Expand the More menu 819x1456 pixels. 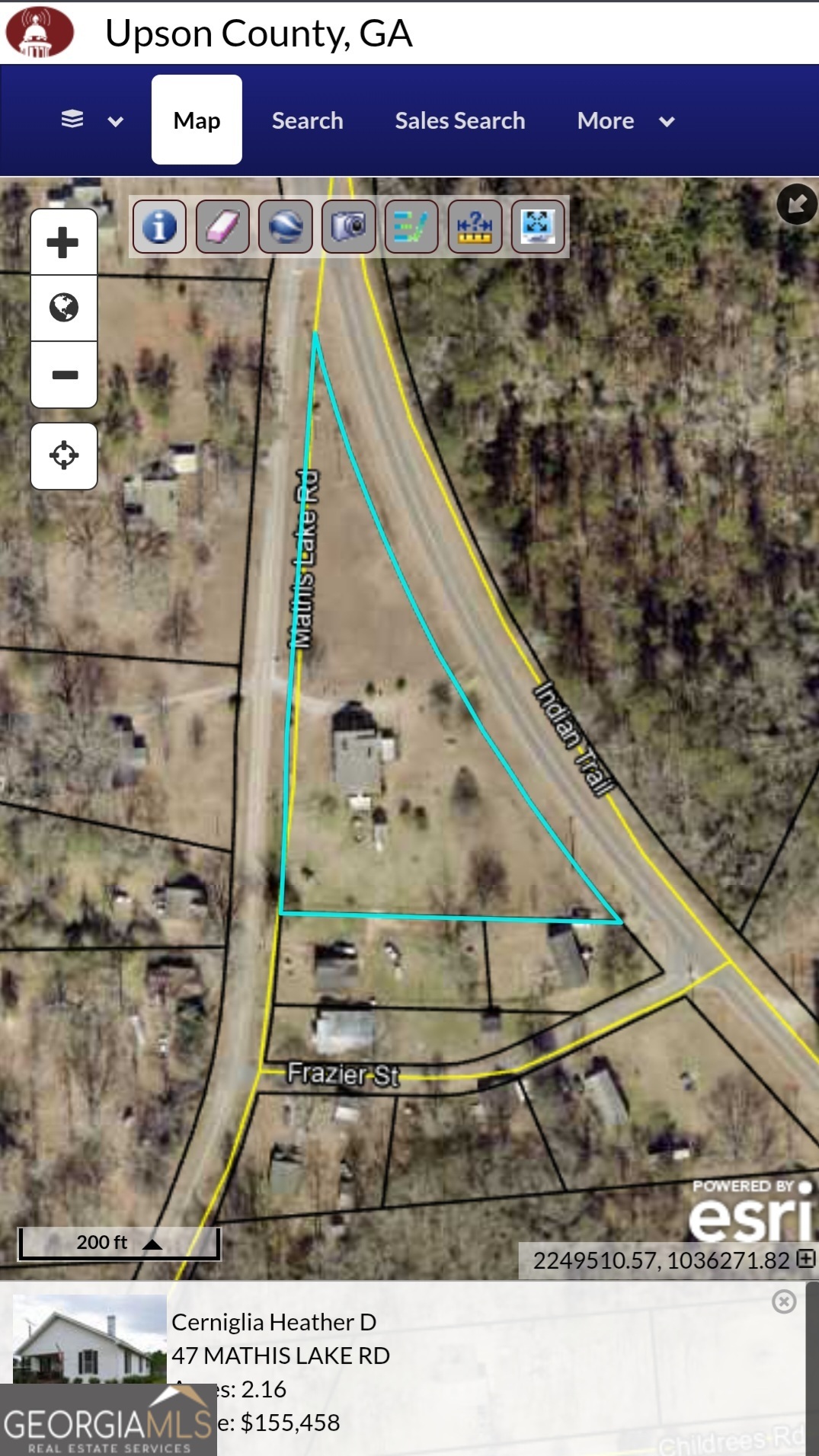point(625,120)
